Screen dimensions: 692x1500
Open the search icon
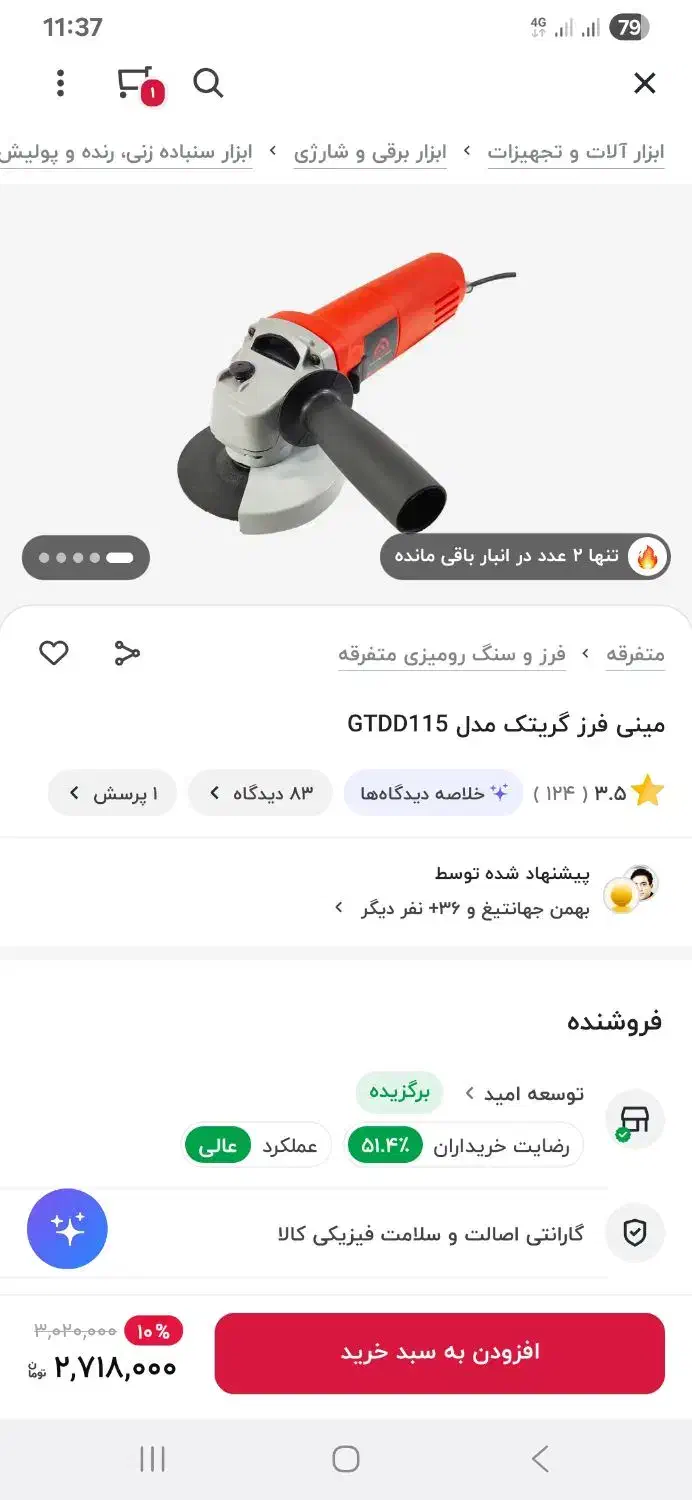pyautogui.click(x=208, y=83)
